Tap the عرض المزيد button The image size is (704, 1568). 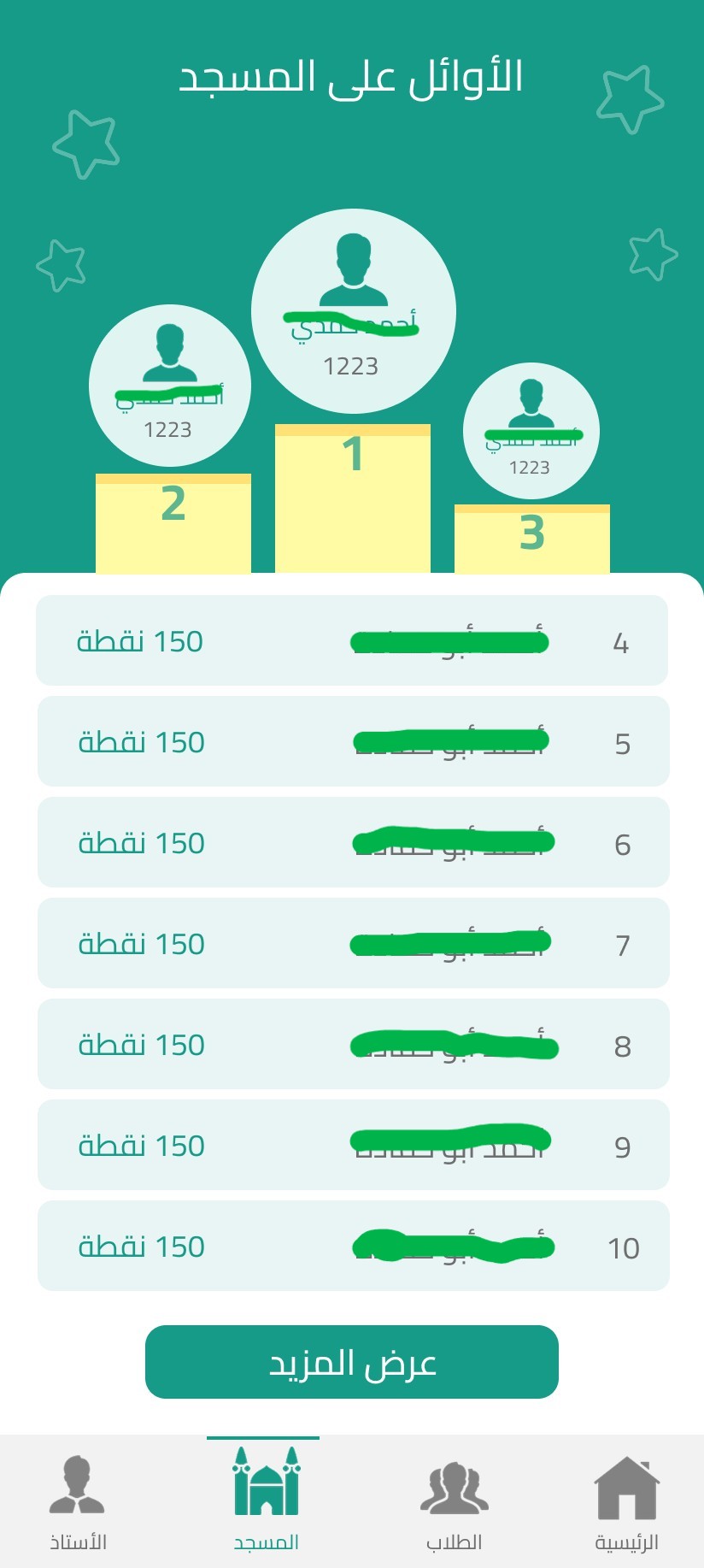coord(351,1362)
